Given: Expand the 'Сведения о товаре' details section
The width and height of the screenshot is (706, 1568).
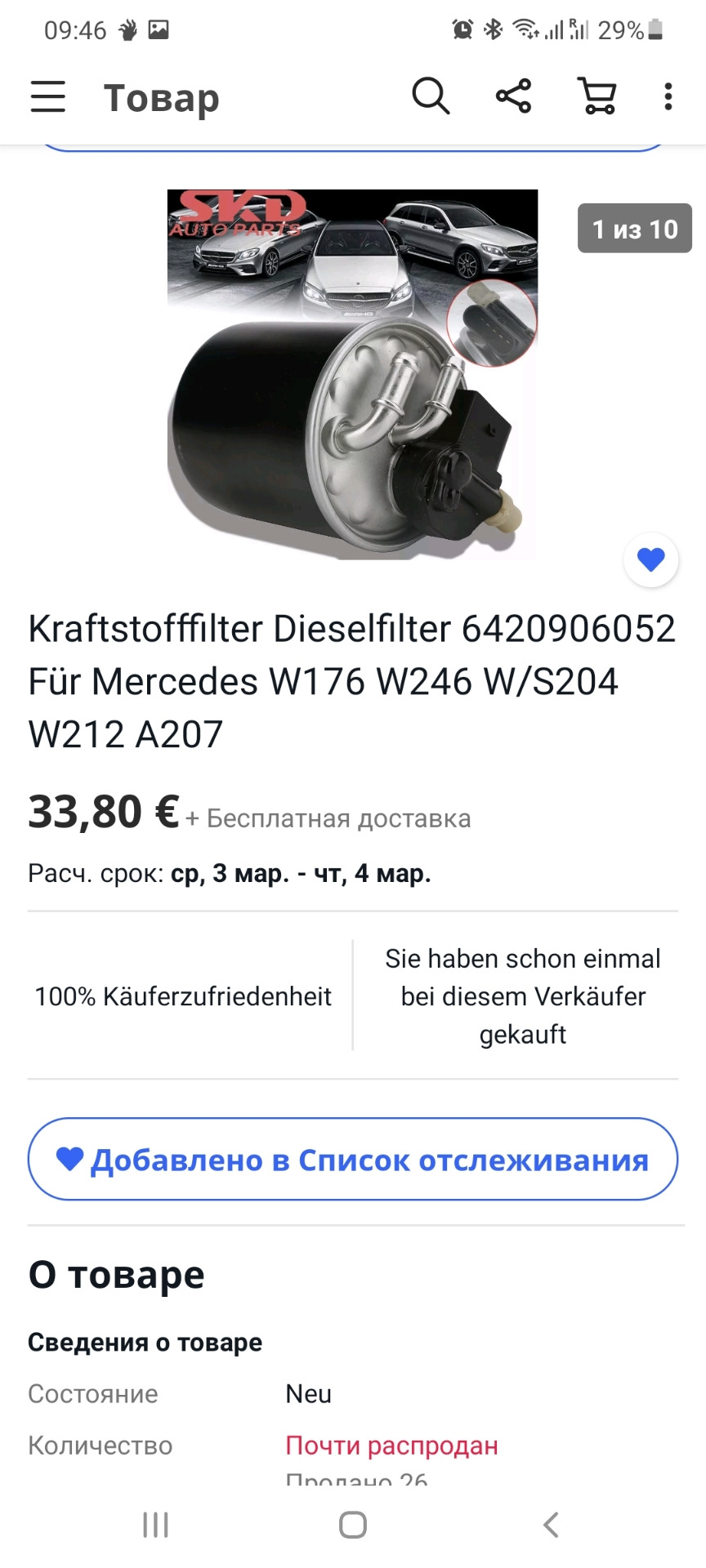Looking at the screenshot, I should click(x=145, y=1342).
